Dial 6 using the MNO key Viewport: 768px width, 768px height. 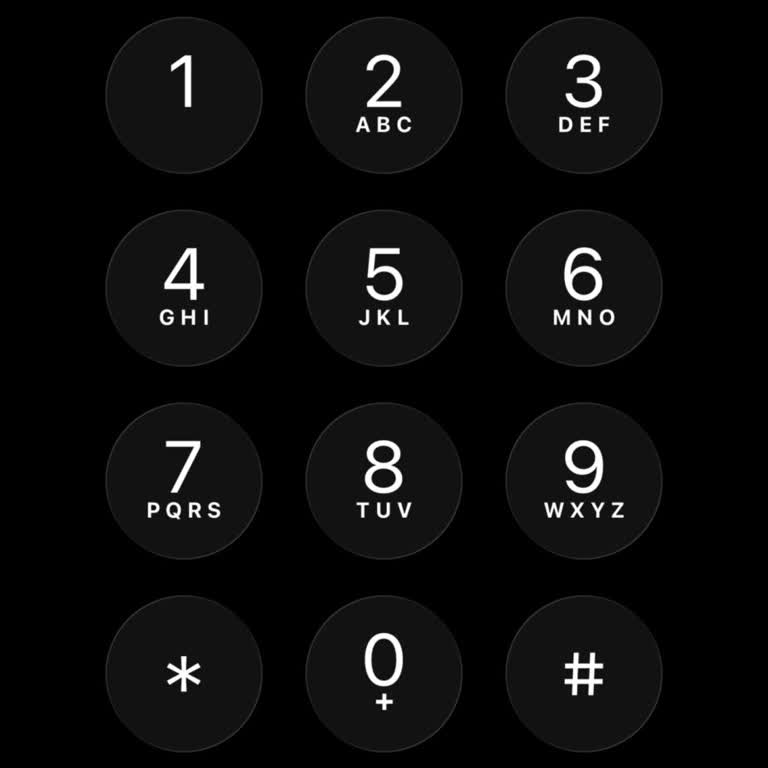click(584, 288)
